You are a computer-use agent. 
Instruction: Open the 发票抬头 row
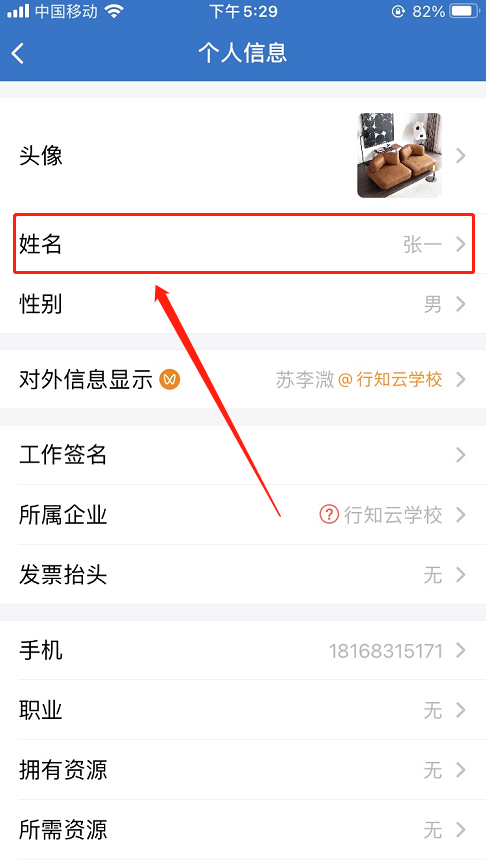pos(243,574)
